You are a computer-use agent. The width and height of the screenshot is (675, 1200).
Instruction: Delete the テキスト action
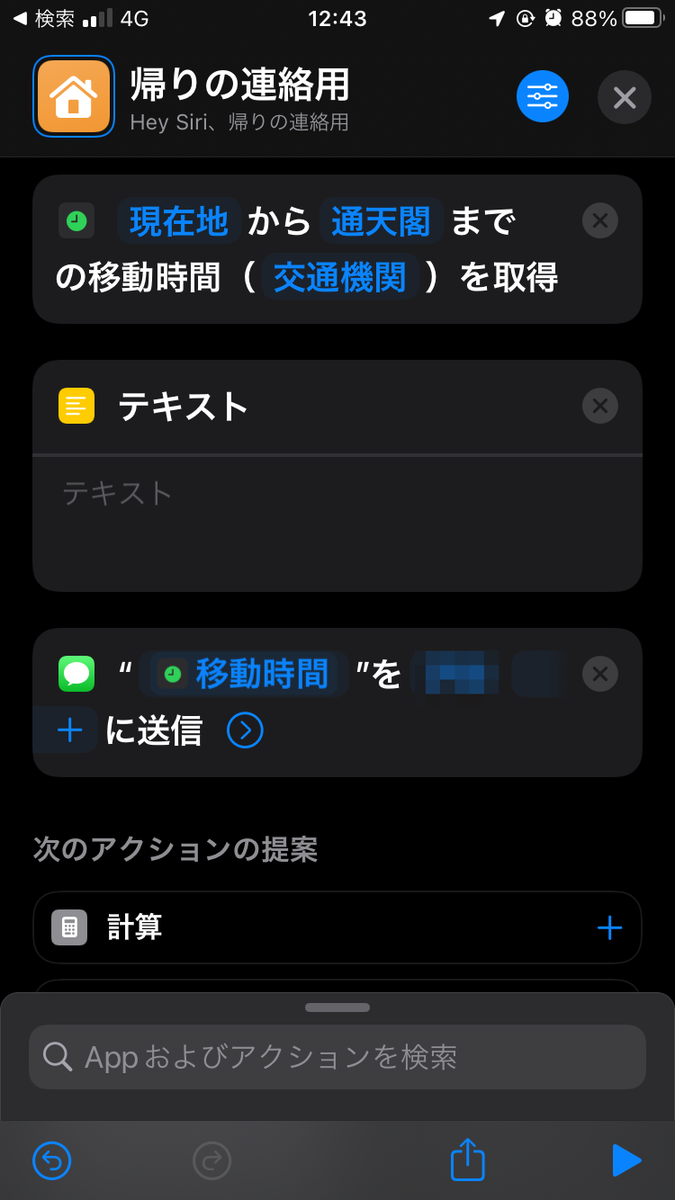pos(599,406)
